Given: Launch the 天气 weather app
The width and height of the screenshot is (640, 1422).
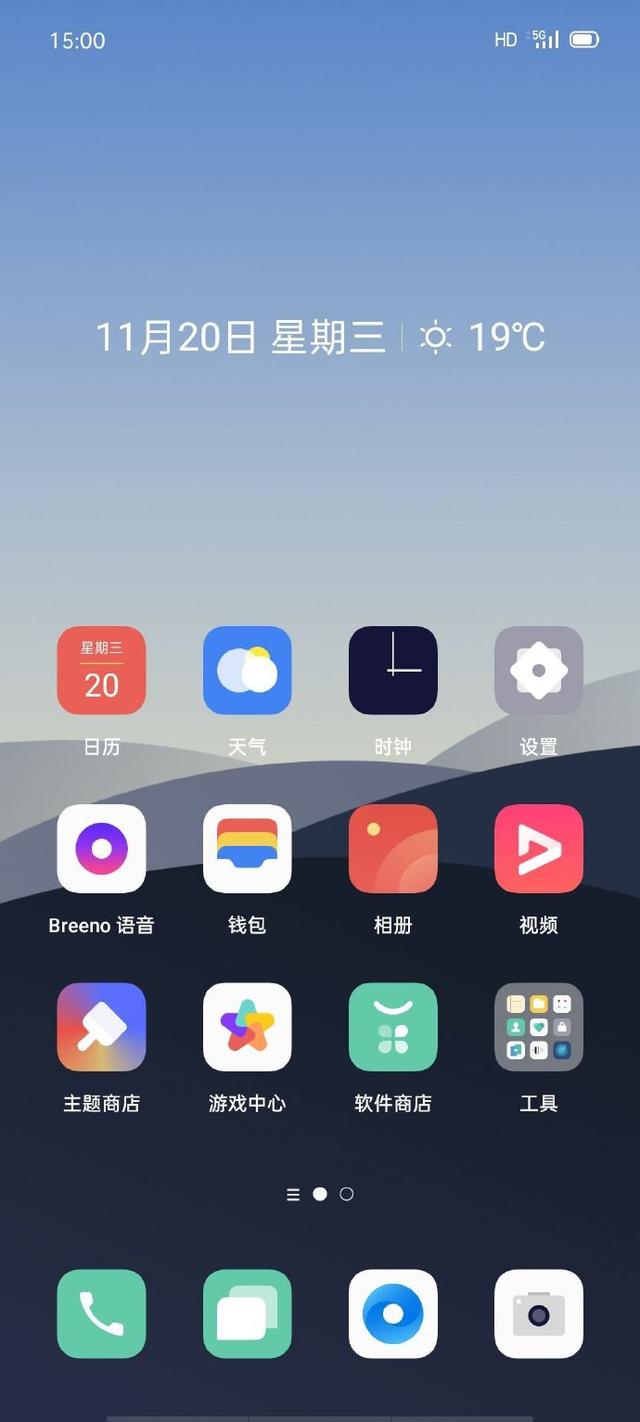Looking at the screenshot, I should tap(247, 670).
